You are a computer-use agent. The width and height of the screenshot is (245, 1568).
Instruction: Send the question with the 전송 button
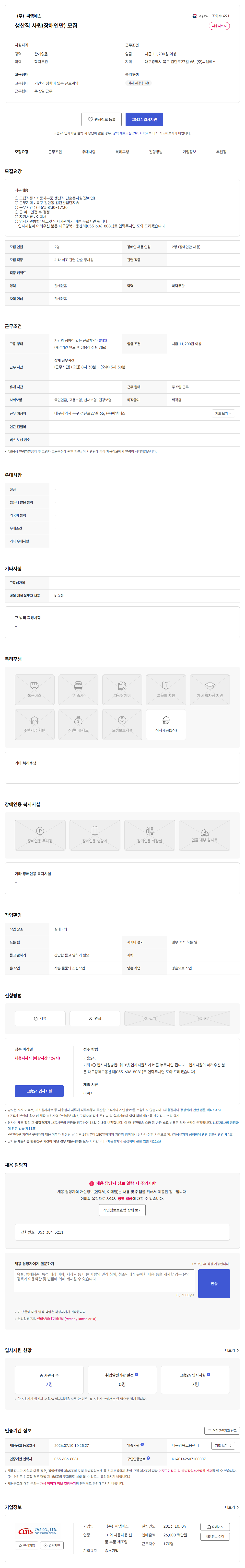coord(214,1284)
